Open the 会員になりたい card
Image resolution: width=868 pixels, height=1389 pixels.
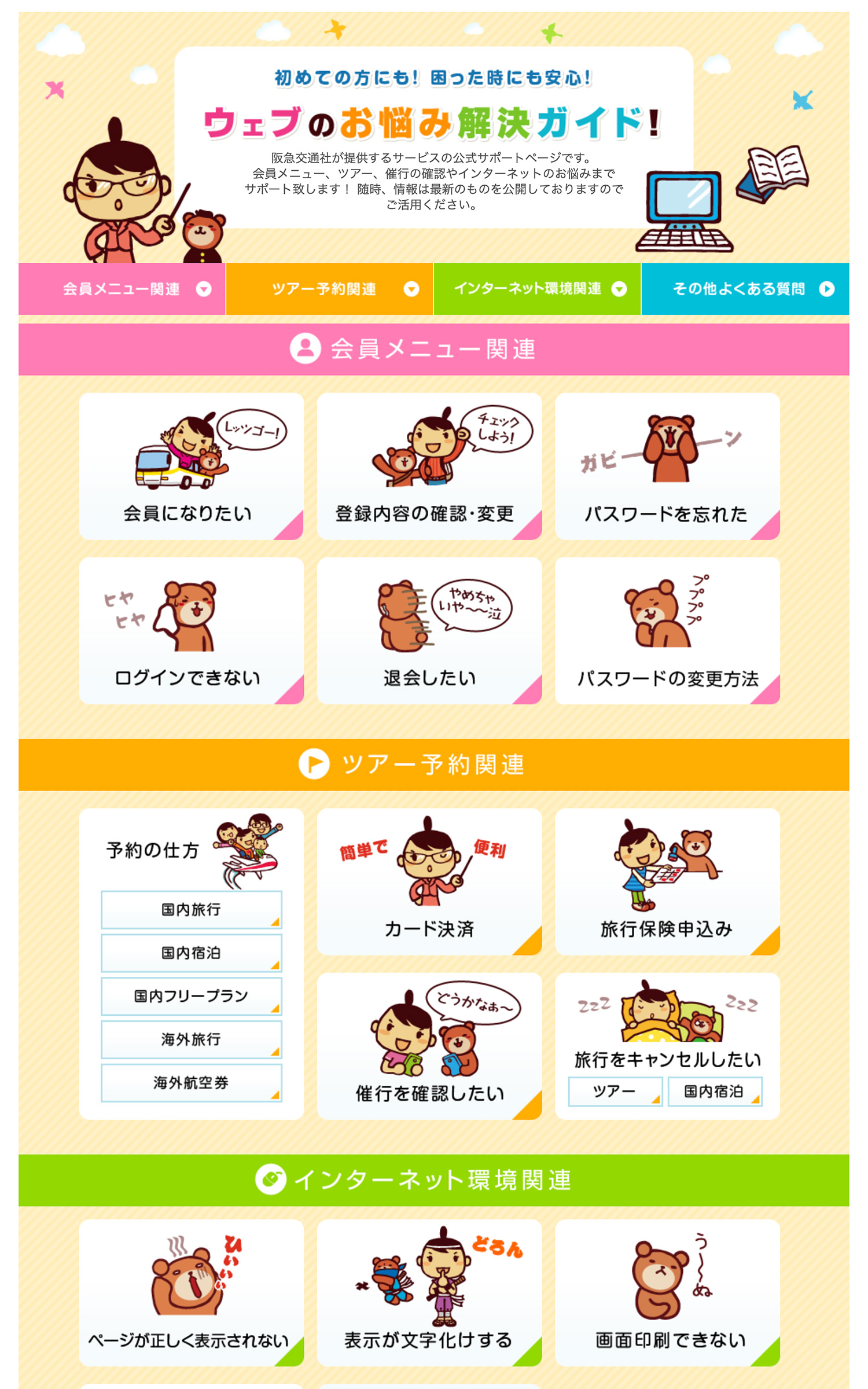click(191, 466)
